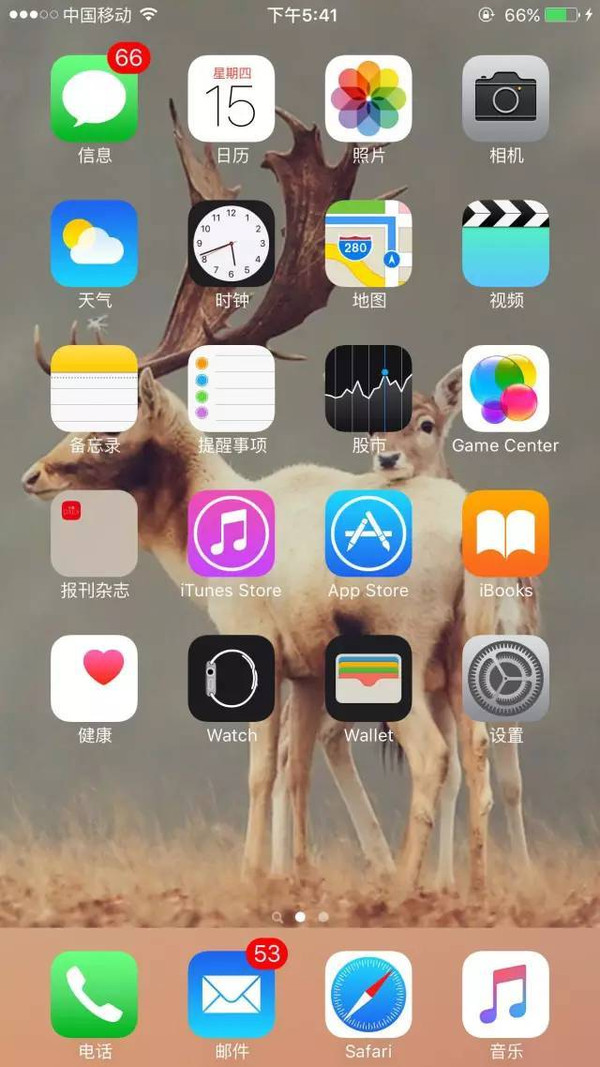Launch the Photos app (照片)
The height and width of the screenshot is (1067, 600).
(x=369, y=99)
